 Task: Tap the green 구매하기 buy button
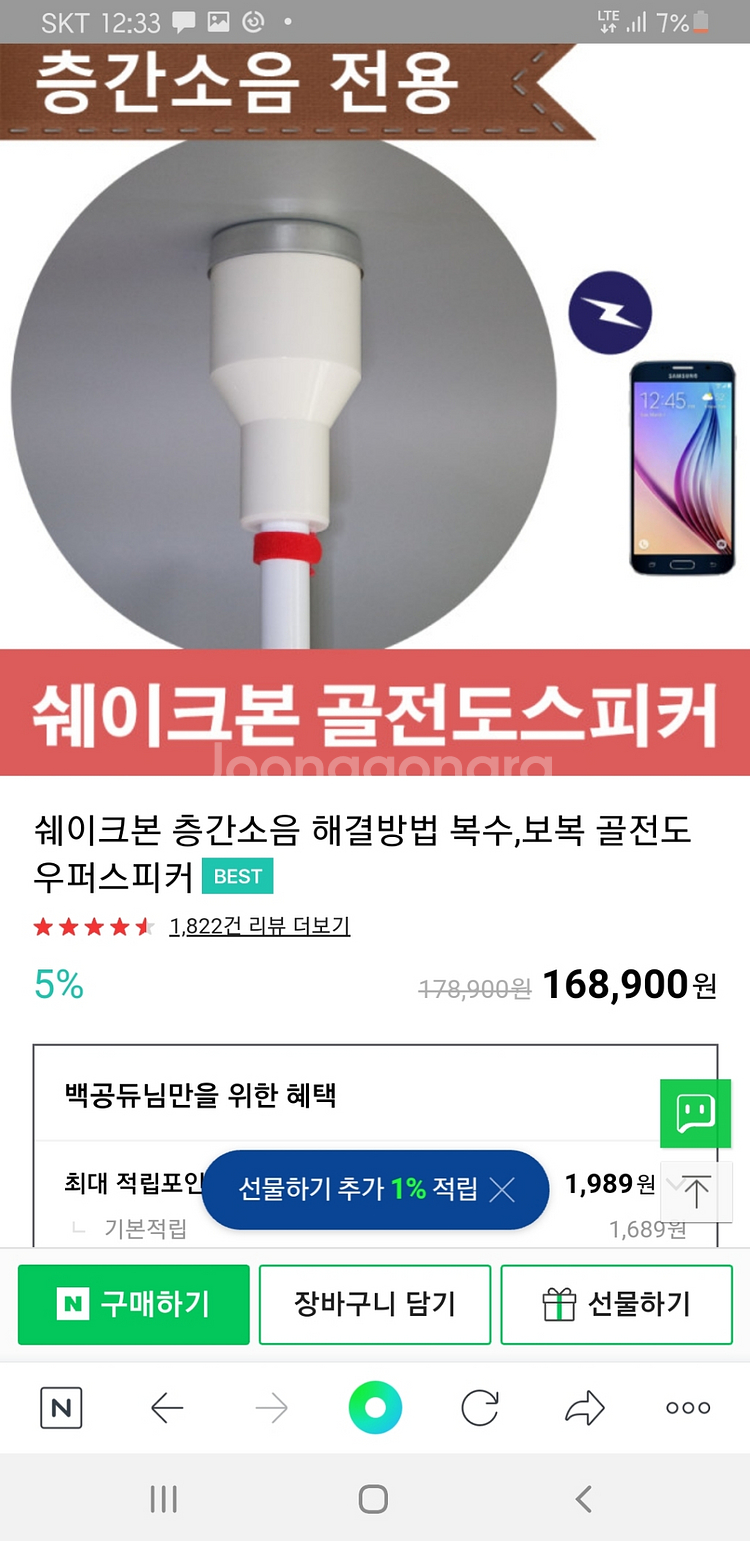134,1304
